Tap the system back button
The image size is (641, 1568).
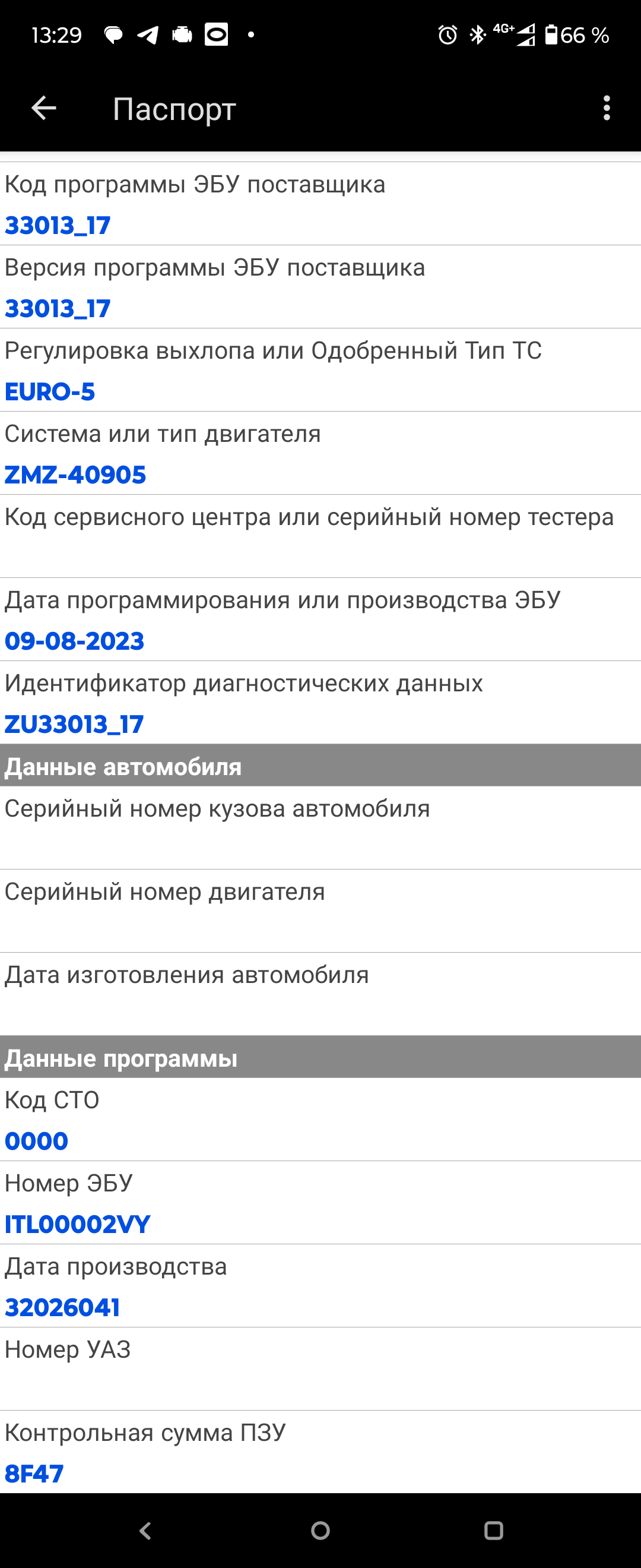click(145, 1530)
